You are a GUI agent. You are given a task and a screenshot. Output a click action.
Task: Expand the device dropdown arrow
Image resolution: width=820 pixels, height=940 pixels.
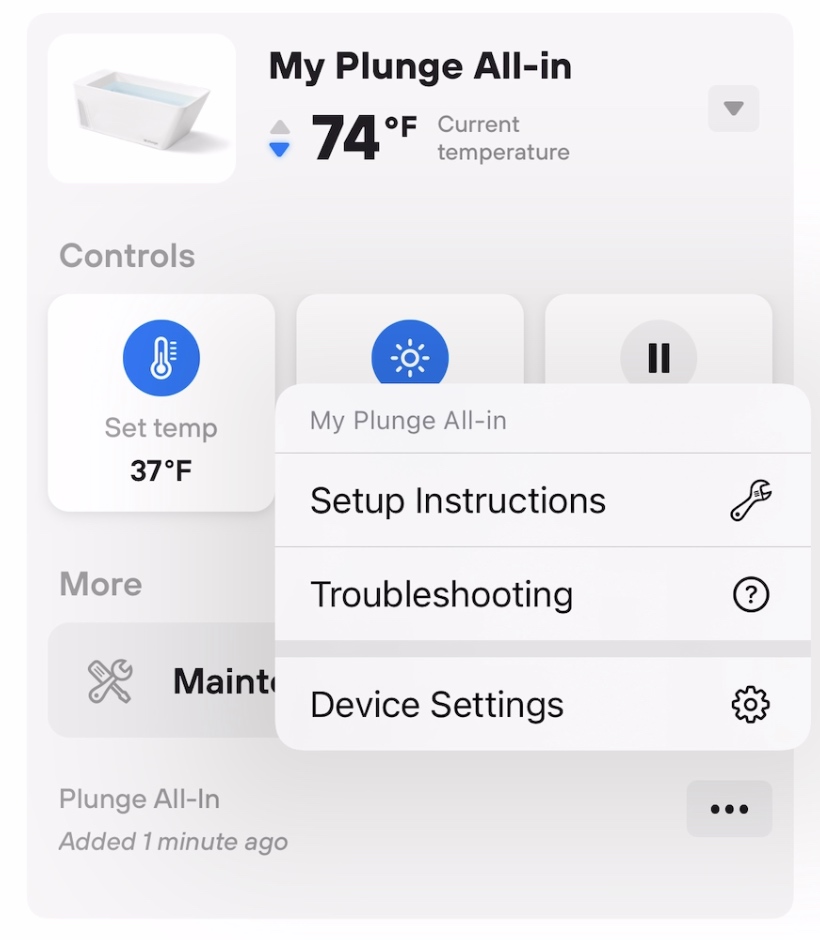[x=733, y=108]
